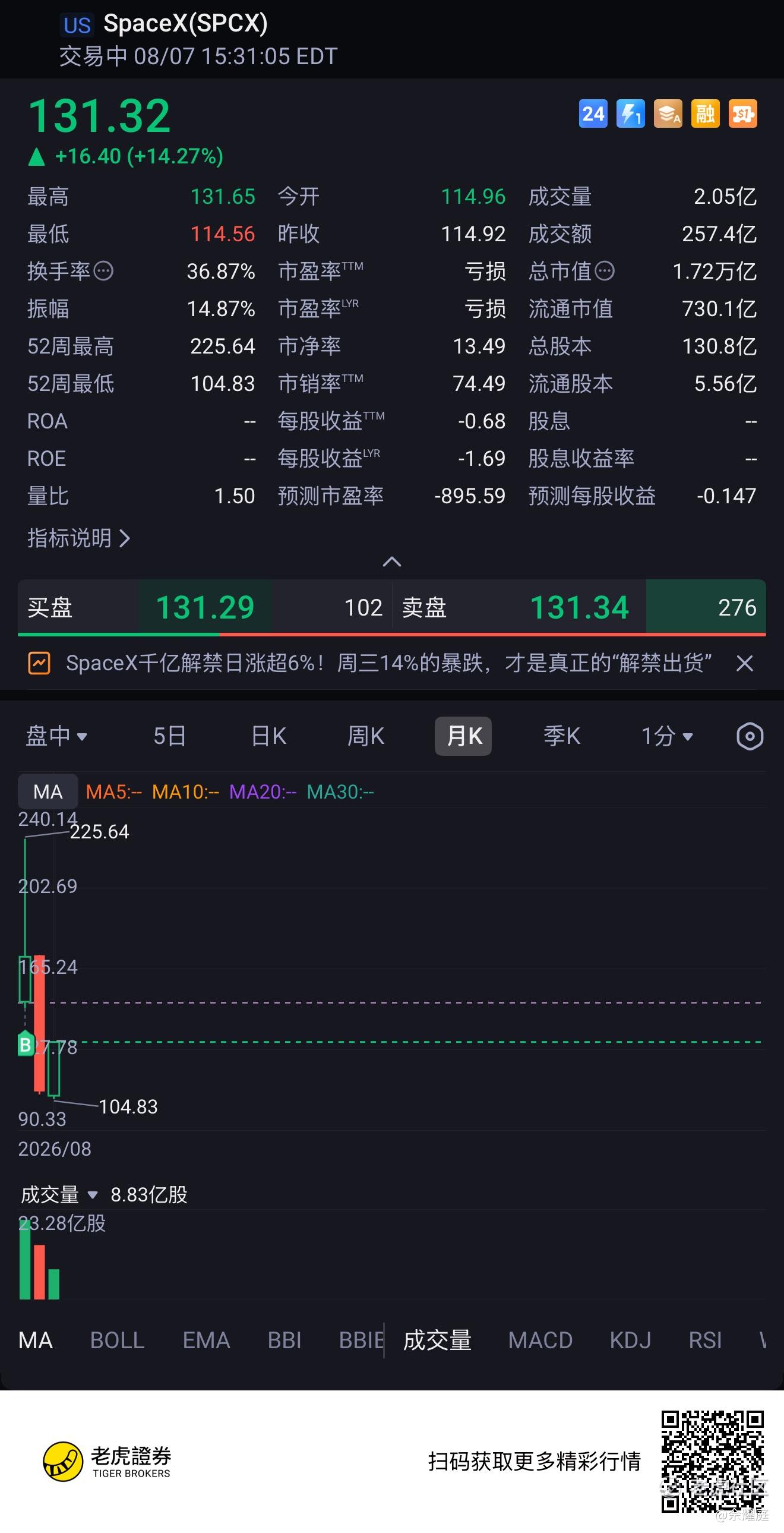Switch chart to 周K view

point(366,736)
